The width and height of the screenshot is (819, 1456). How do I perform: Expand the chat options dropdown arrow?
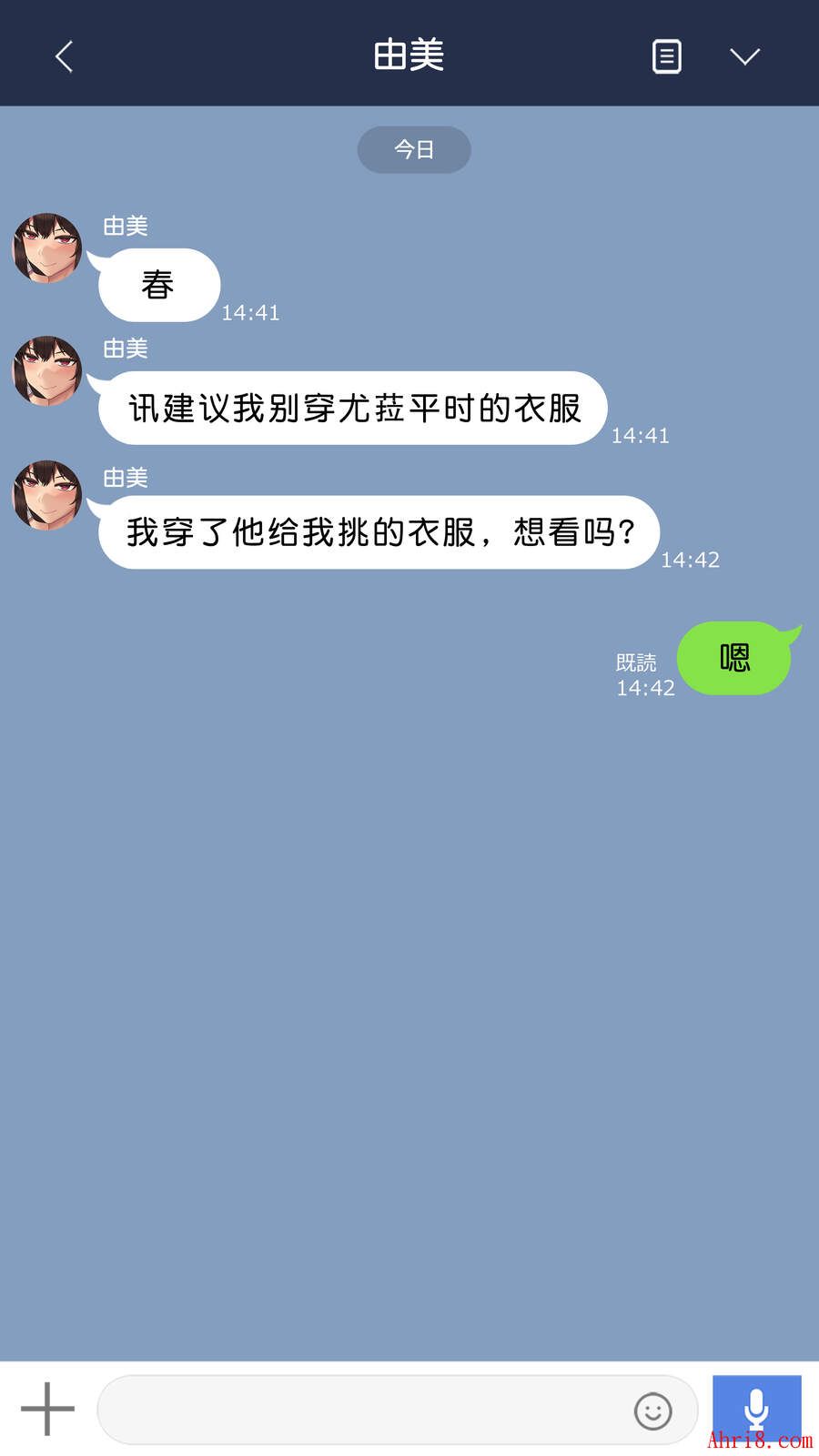744,56
